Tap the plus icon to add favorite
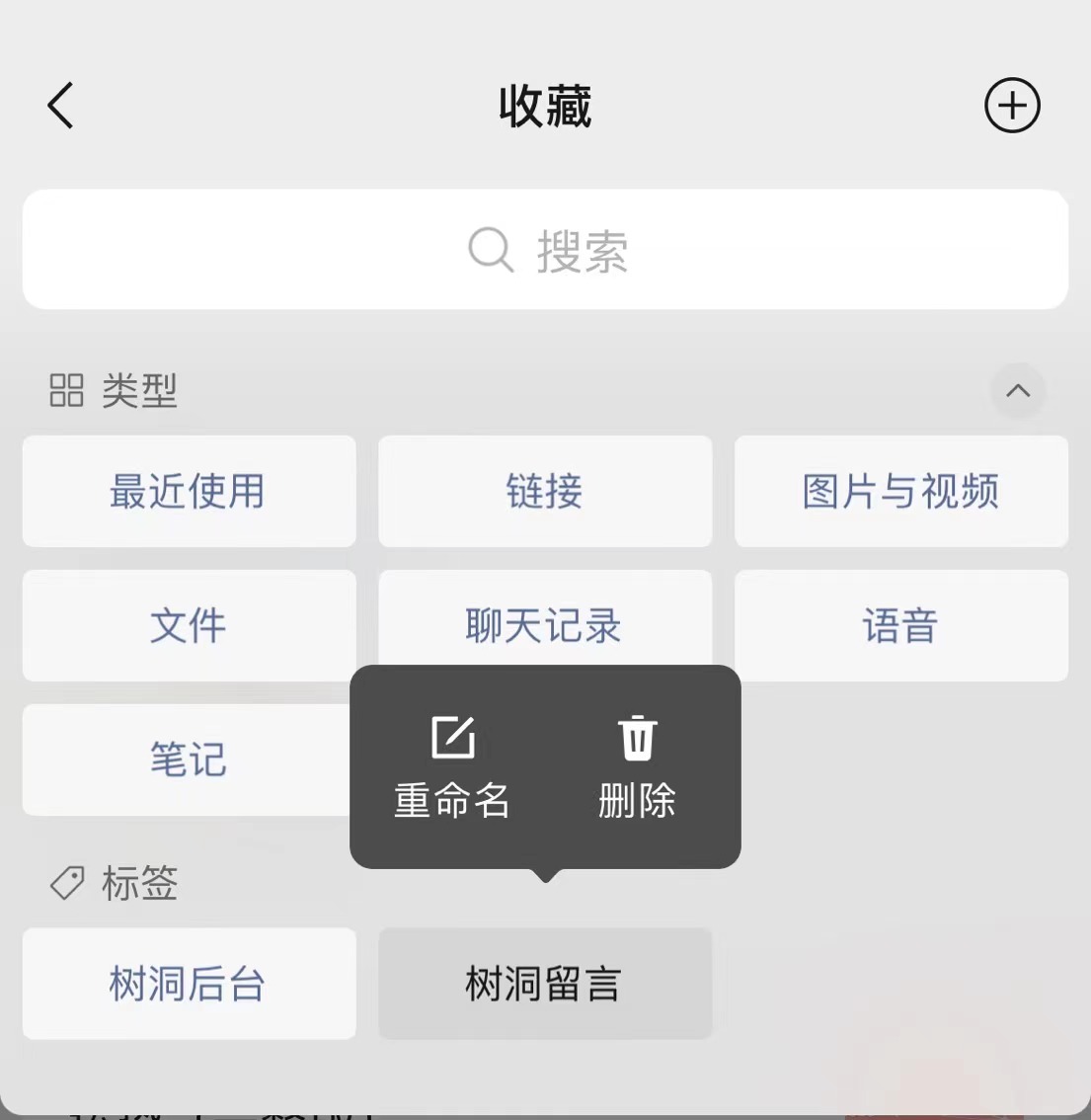Viewport: 1091px width, 1120px height. pos(1011,105)
